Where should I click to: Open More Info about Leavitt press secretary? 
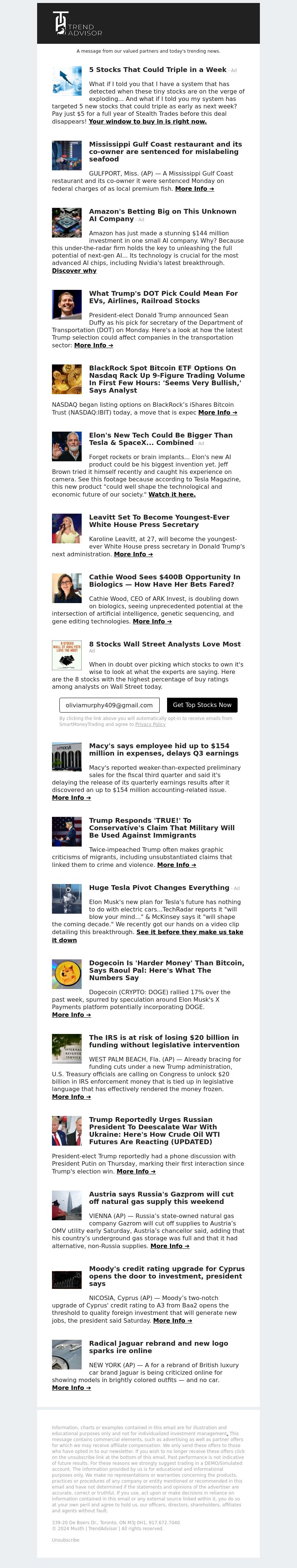(x=133, y=554)
